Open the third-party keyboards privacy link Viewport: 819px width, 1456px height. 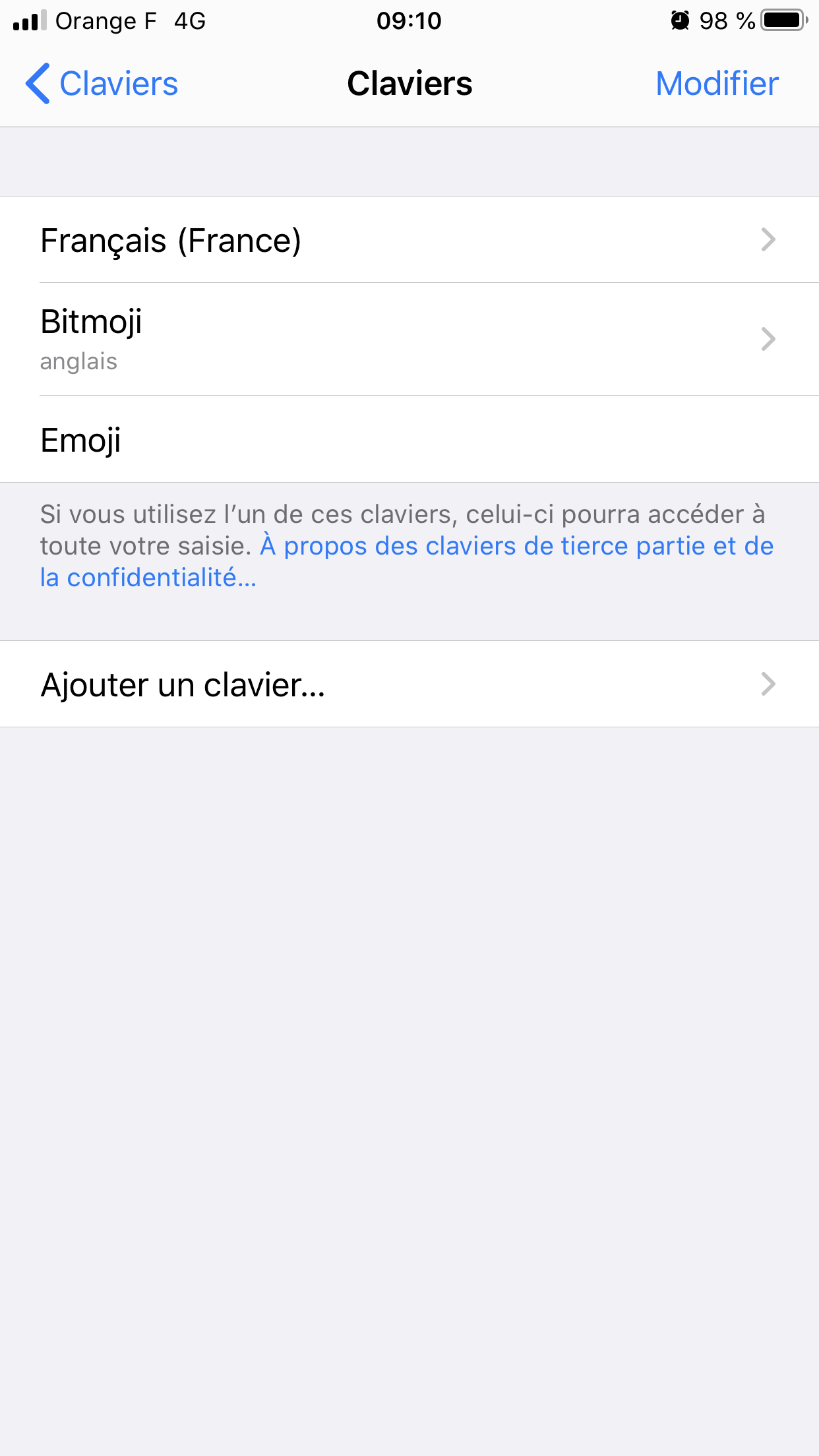coord(514,547)
